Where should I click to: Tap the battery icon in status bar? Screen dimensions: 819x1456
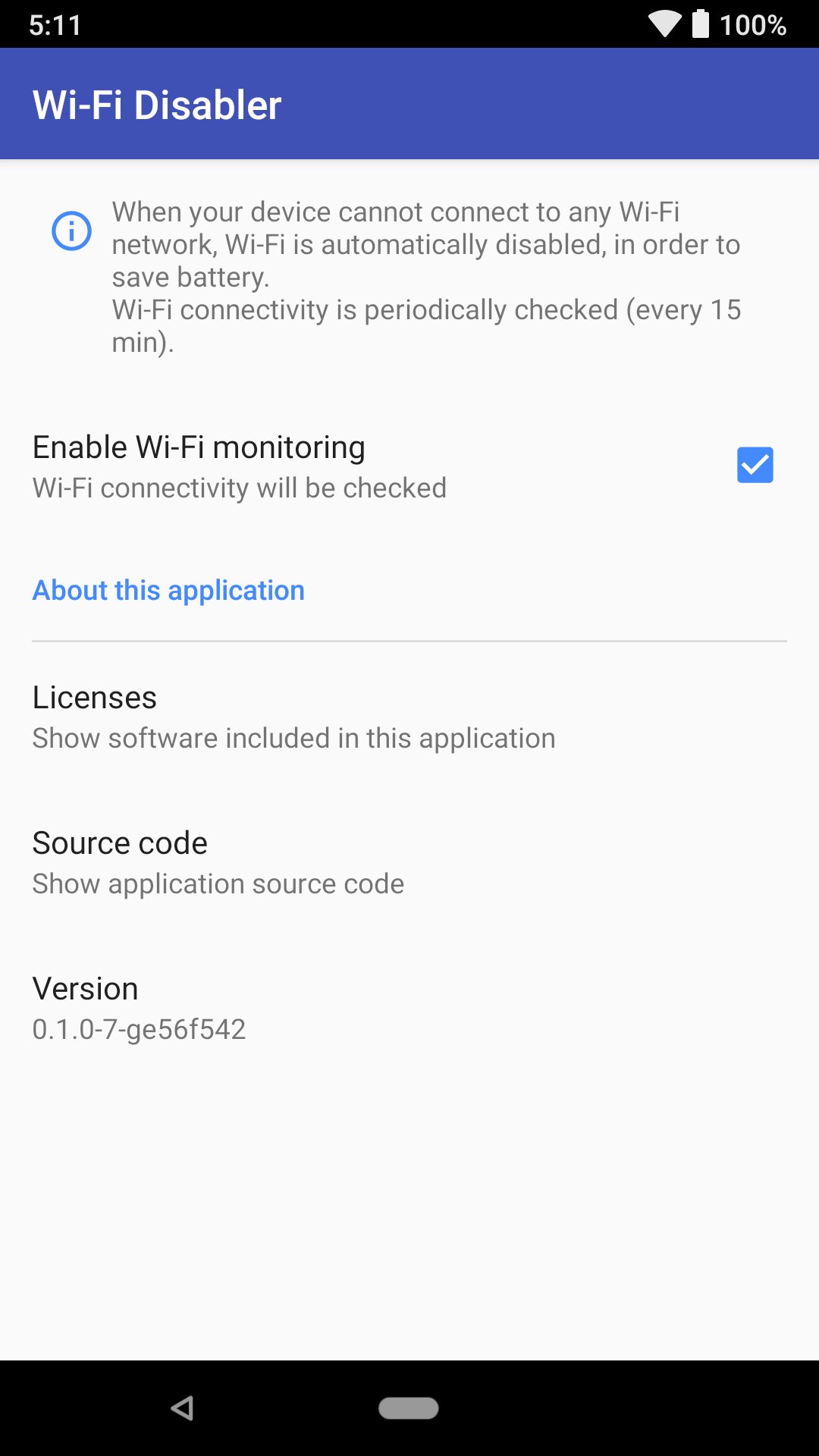tap(700, 25)
